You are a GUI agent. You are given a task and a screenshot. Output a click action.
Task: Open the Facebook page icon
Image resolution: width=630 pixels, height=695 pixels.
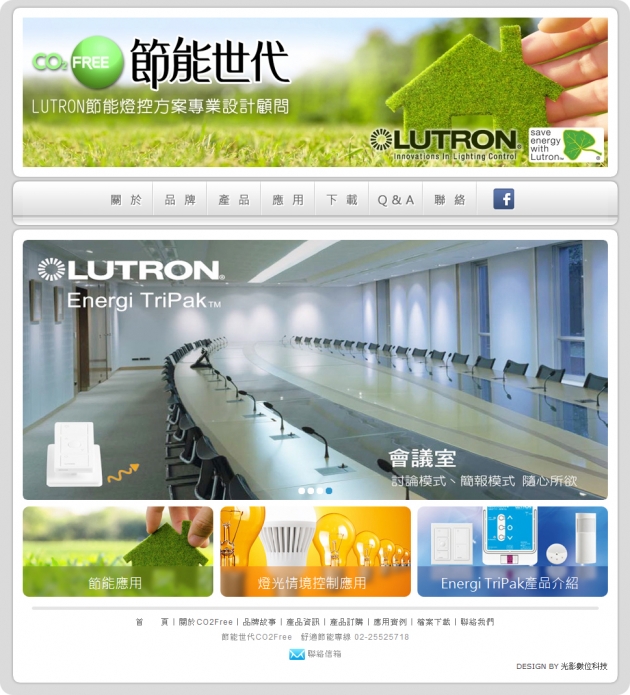point(504,199)
